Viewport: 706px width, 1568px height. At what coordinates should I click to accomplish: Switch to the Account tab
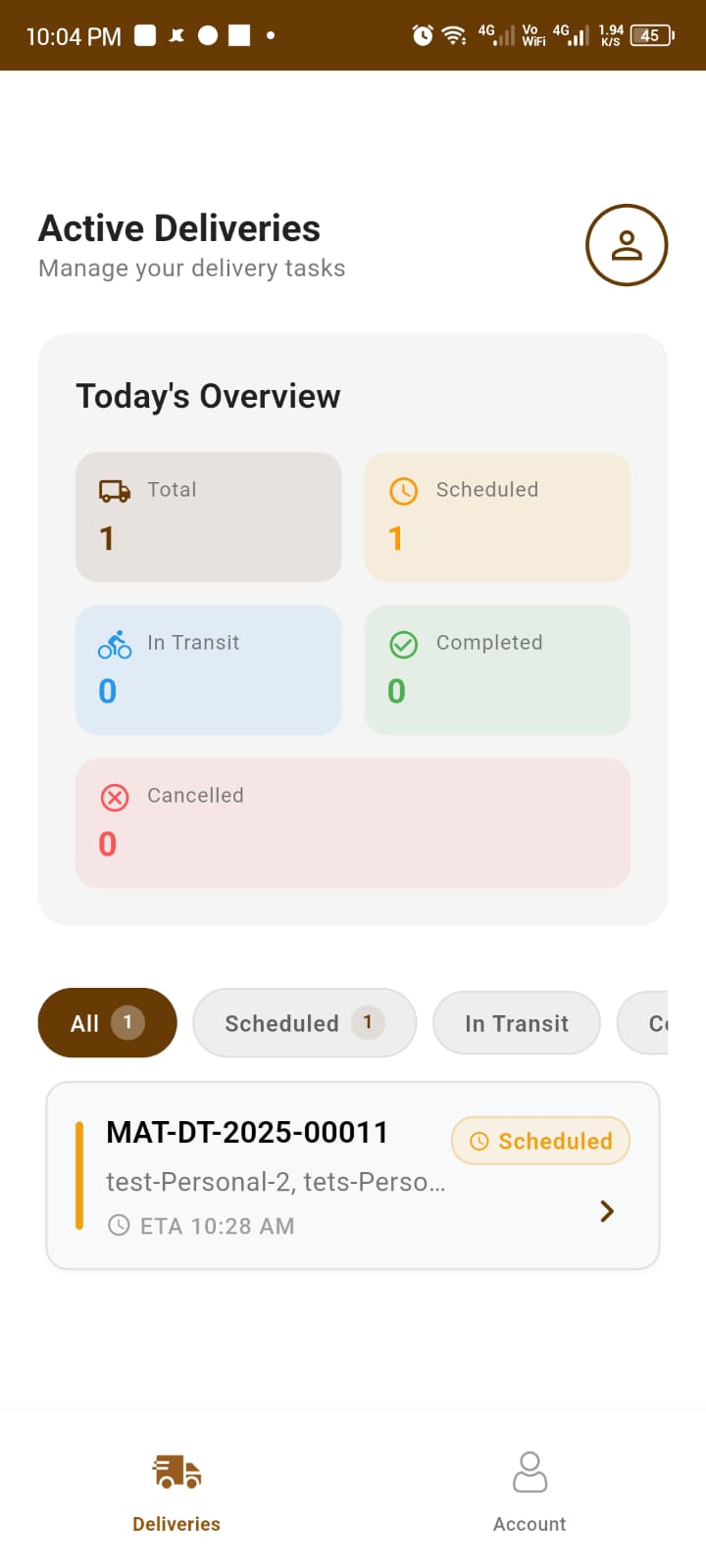click(529, 1490)
